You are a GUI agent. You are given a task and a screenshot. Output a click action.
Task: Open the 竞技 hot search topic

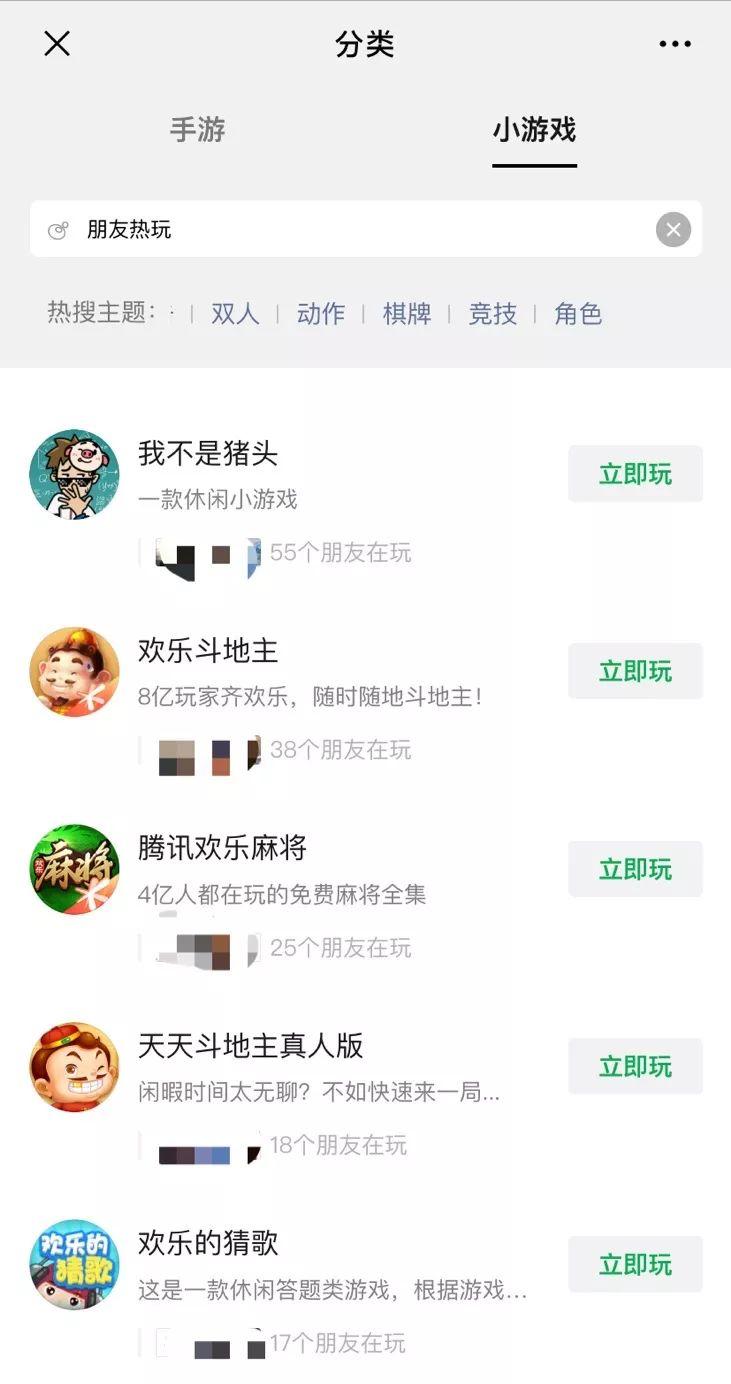[492, 314]
